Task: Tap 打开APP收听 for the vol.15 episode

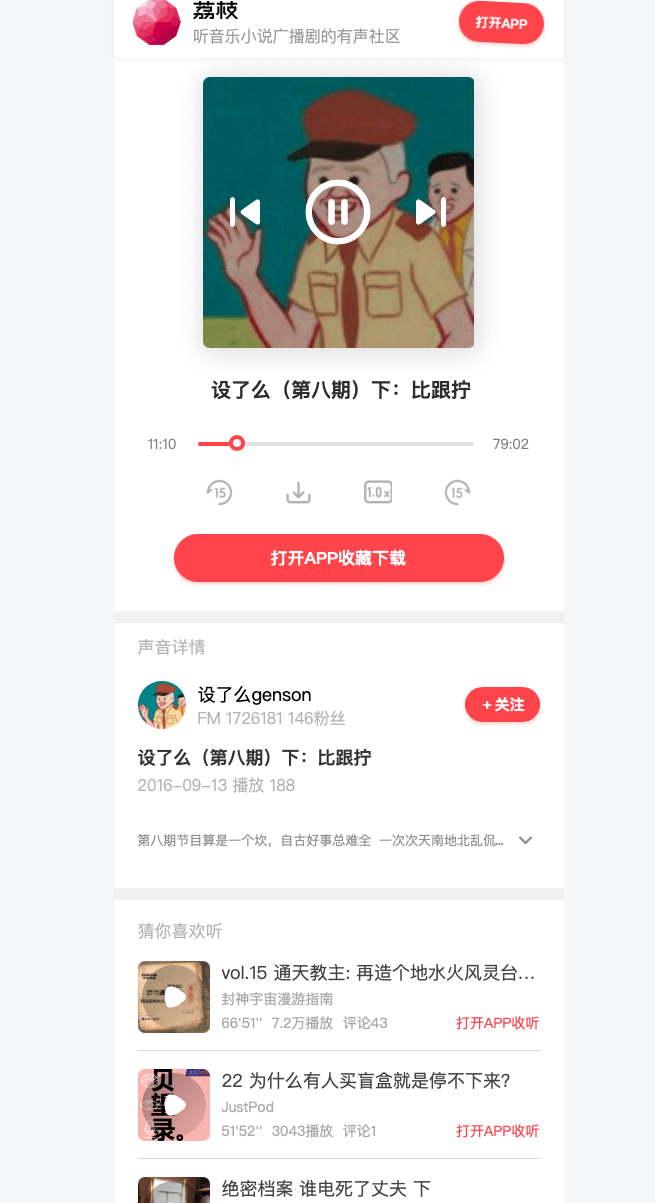Action: click(x=497, y=1023)
